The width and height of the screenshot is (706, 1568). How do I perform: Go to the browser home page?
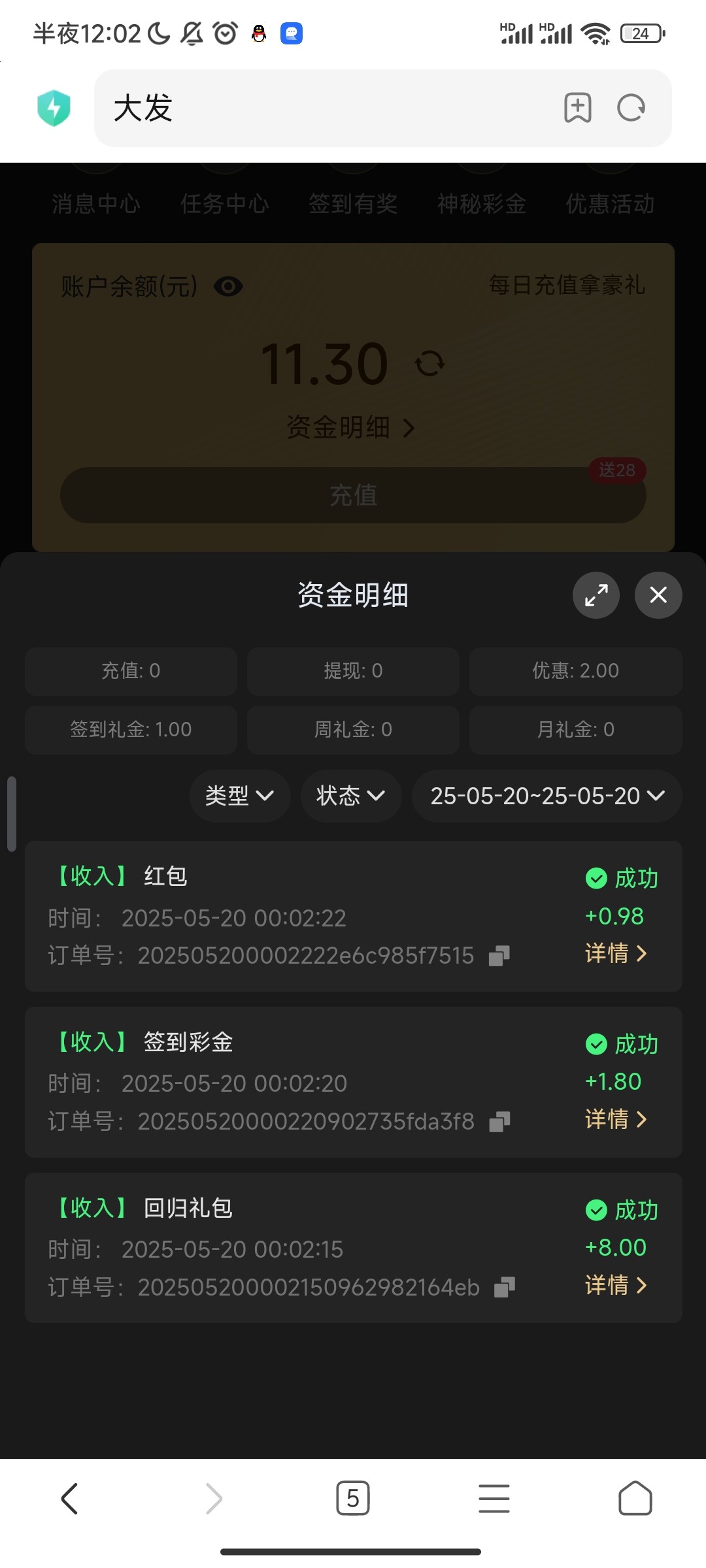click(x=635, y=1498)
